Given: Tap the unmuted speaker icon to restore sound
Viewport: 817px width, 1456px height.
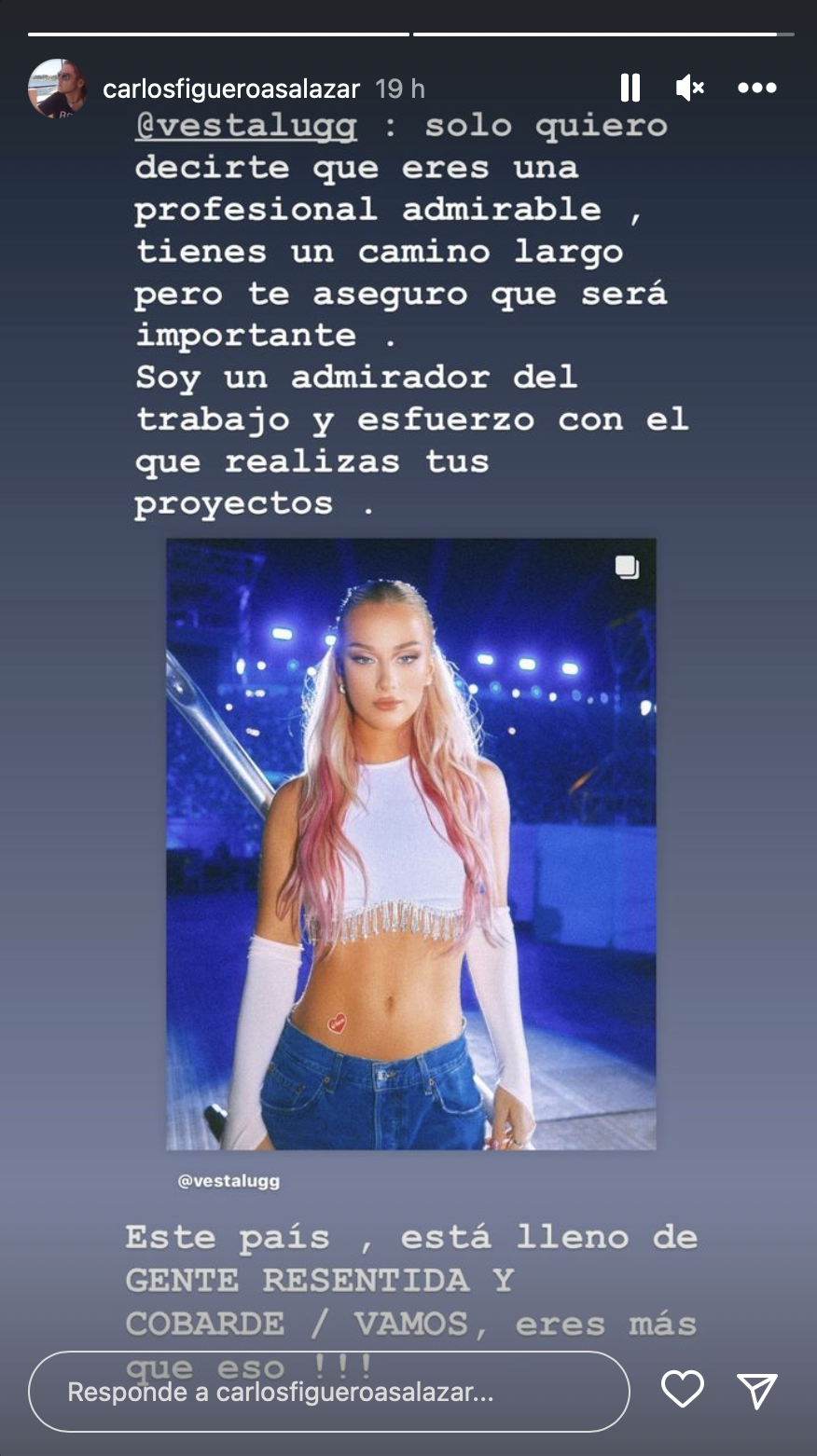Looking at the screenshot, I should 689,87.
